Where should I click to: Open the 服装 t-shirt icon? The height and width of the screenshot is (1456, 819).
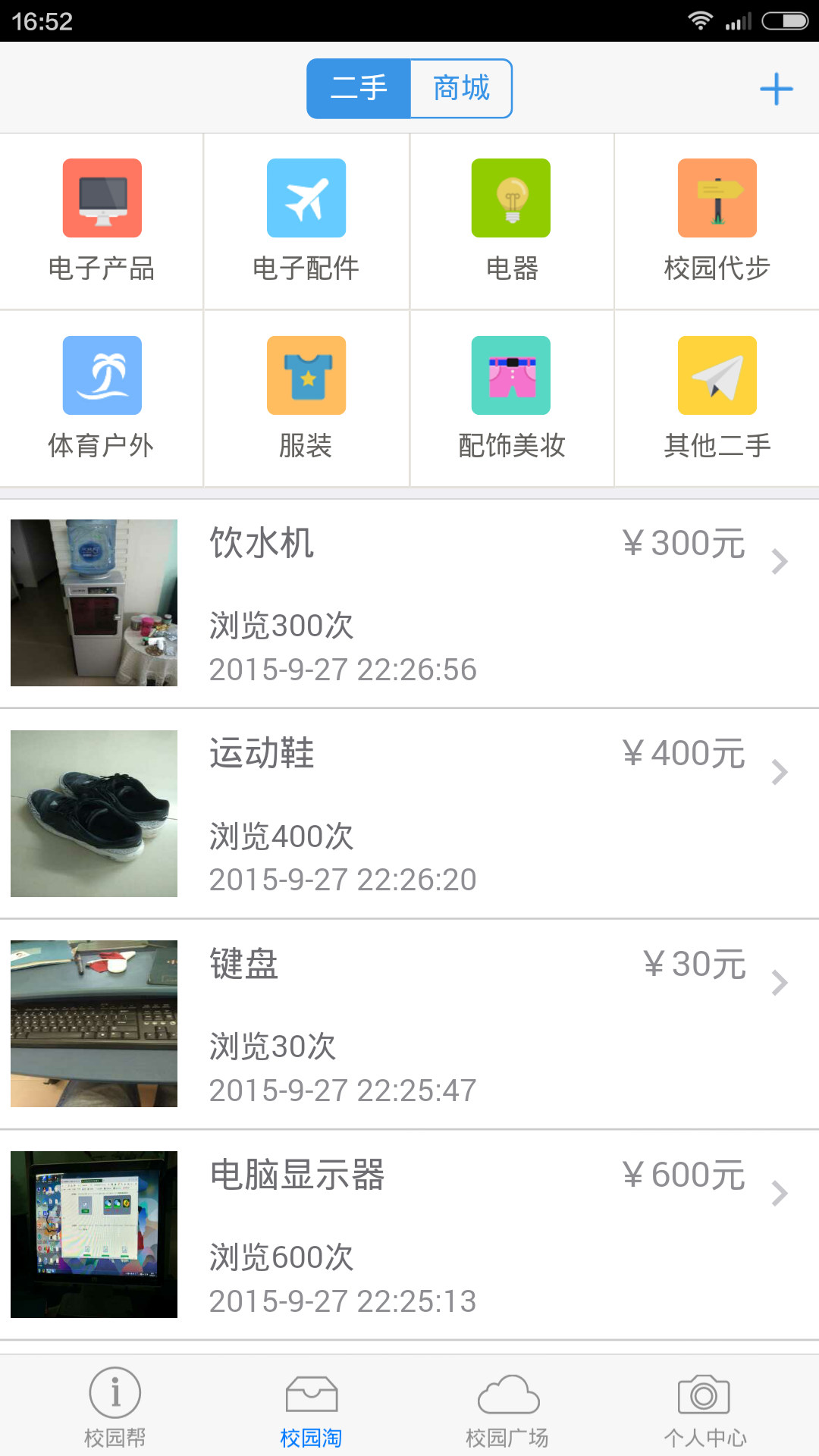(x=306, y=375)
